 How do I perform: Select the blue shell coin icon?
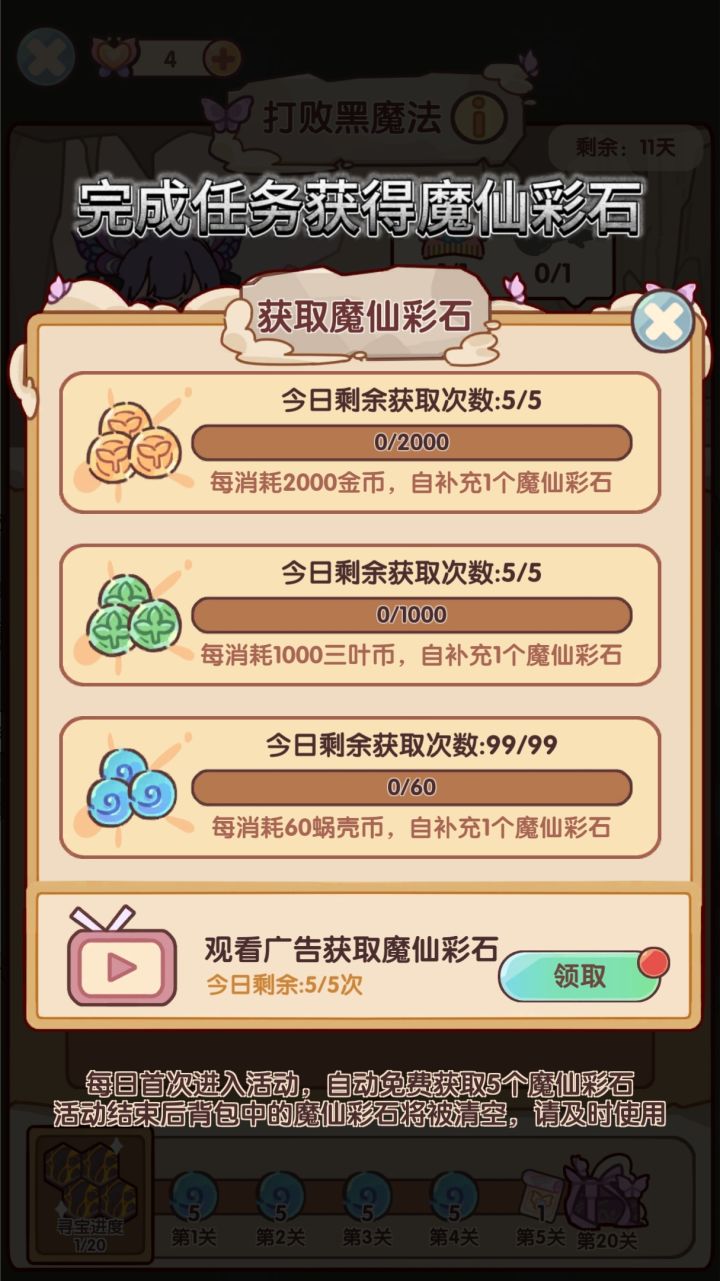[134, 790]
